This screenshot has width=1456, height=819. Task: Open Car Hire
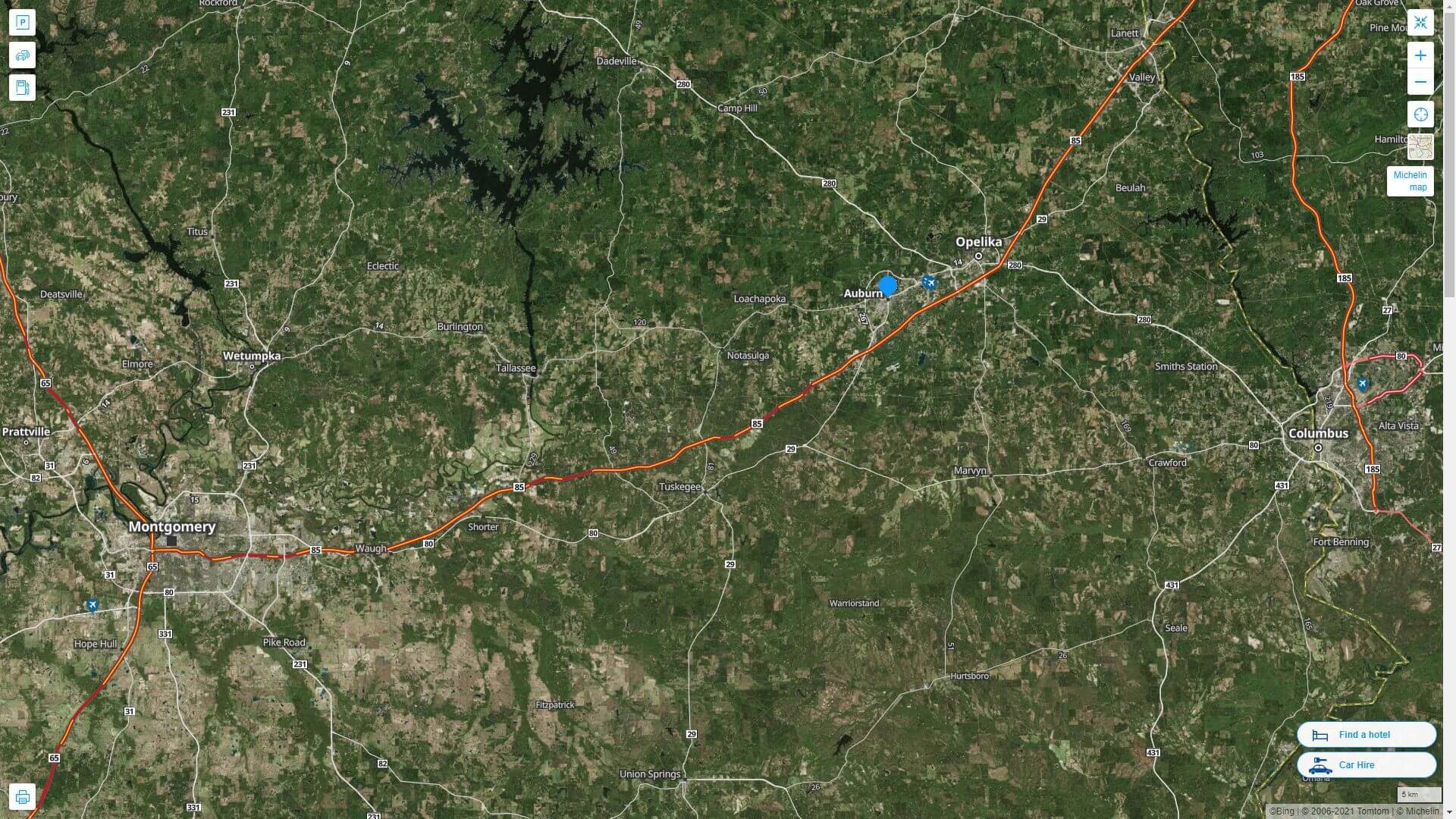1366,764
